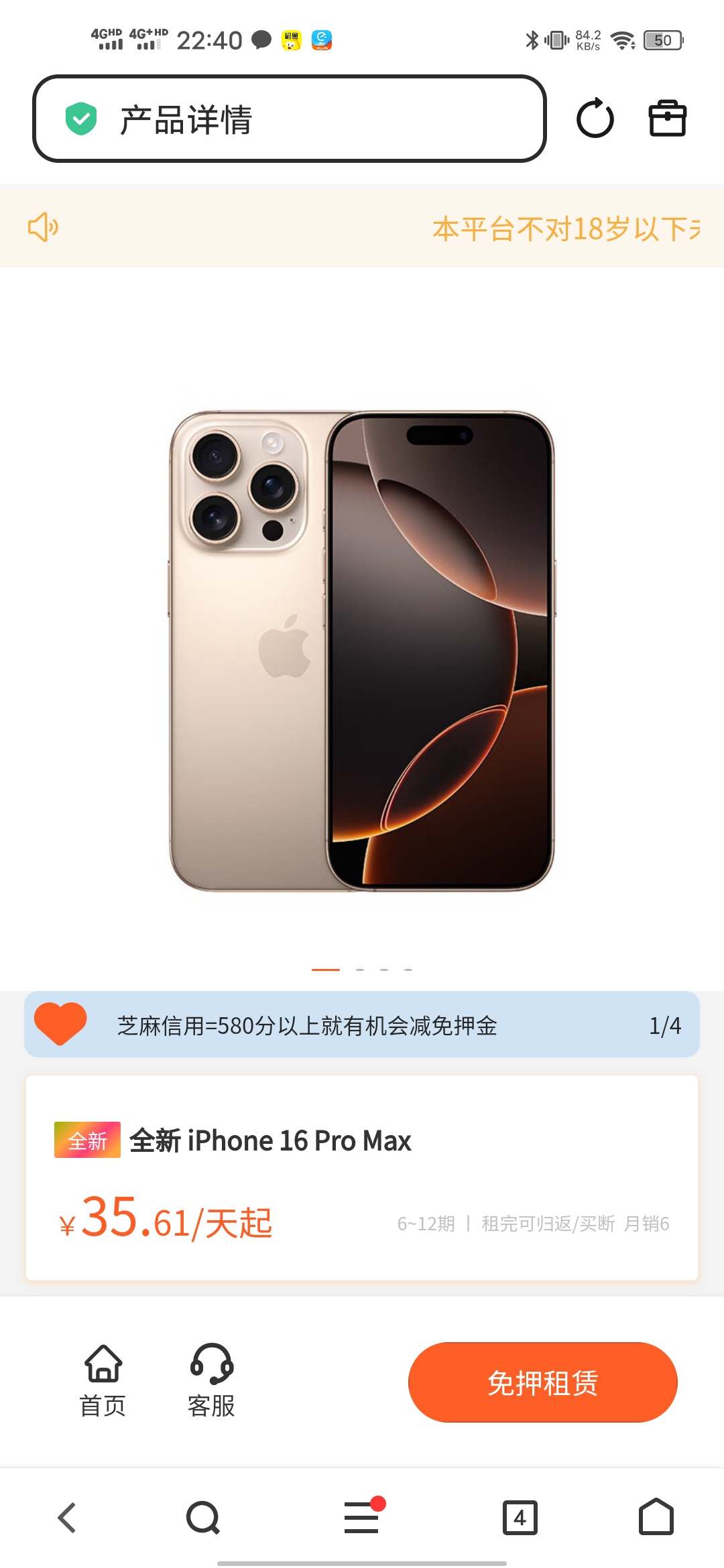Open the browser menu with red dot
This screenshot has width=724, height=1568.
(x=362, y=1518)
